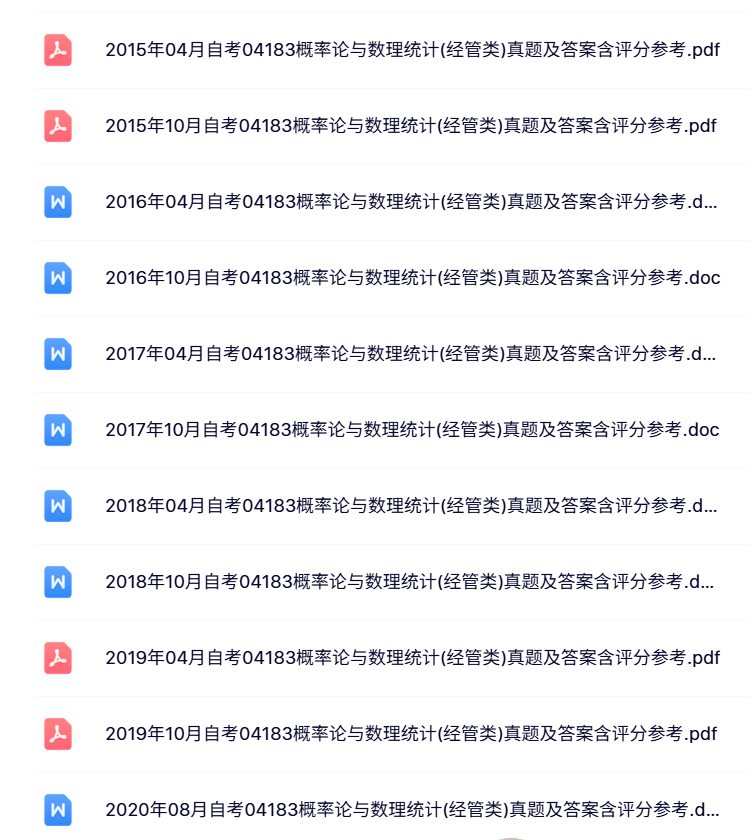Select the 2017年04月 exam Word document
Image resolution: width=750 pixels, height=840 pixels.
click(x=411, y=354)
